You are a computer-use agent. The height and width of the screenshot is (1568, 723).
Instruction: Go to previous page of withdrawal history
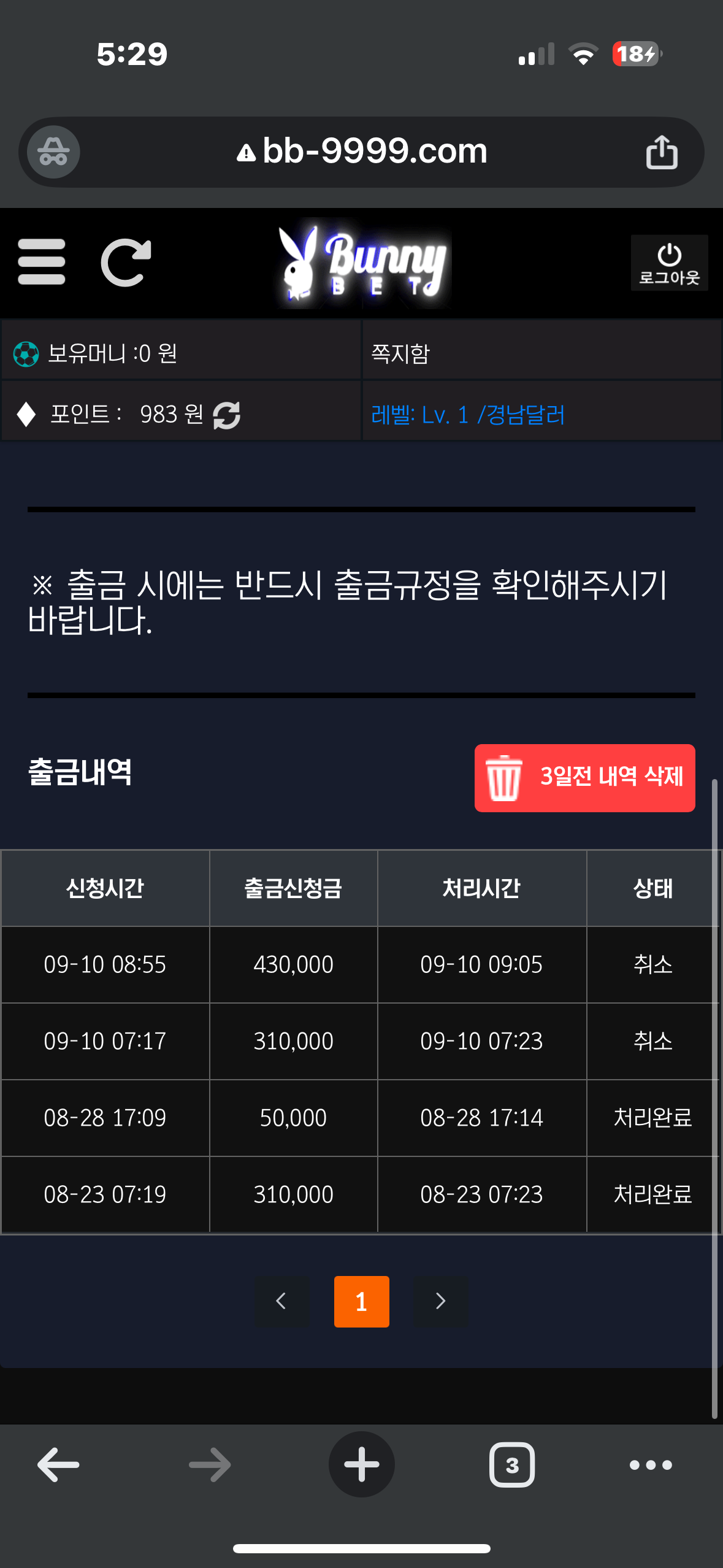click(x=281, y=1301)
